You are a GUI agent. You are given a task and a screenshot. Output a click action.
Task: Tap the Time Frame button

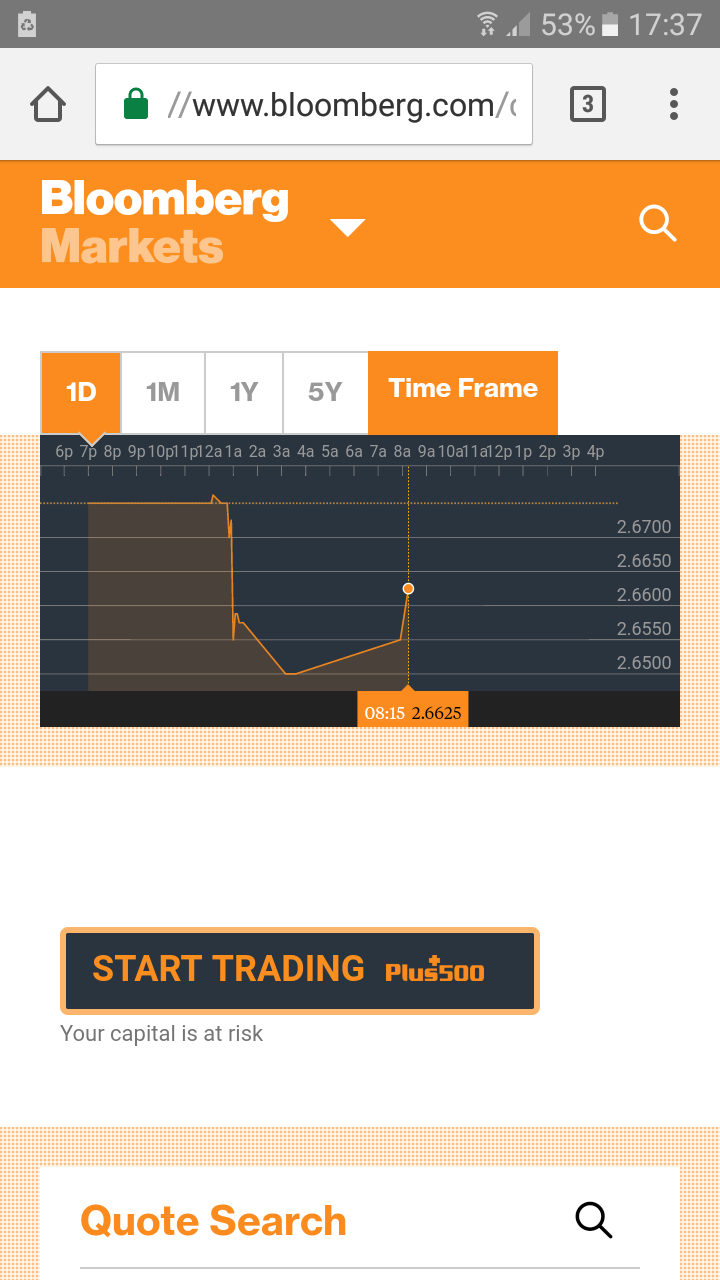pyautogui.click(x=462, y=390)
